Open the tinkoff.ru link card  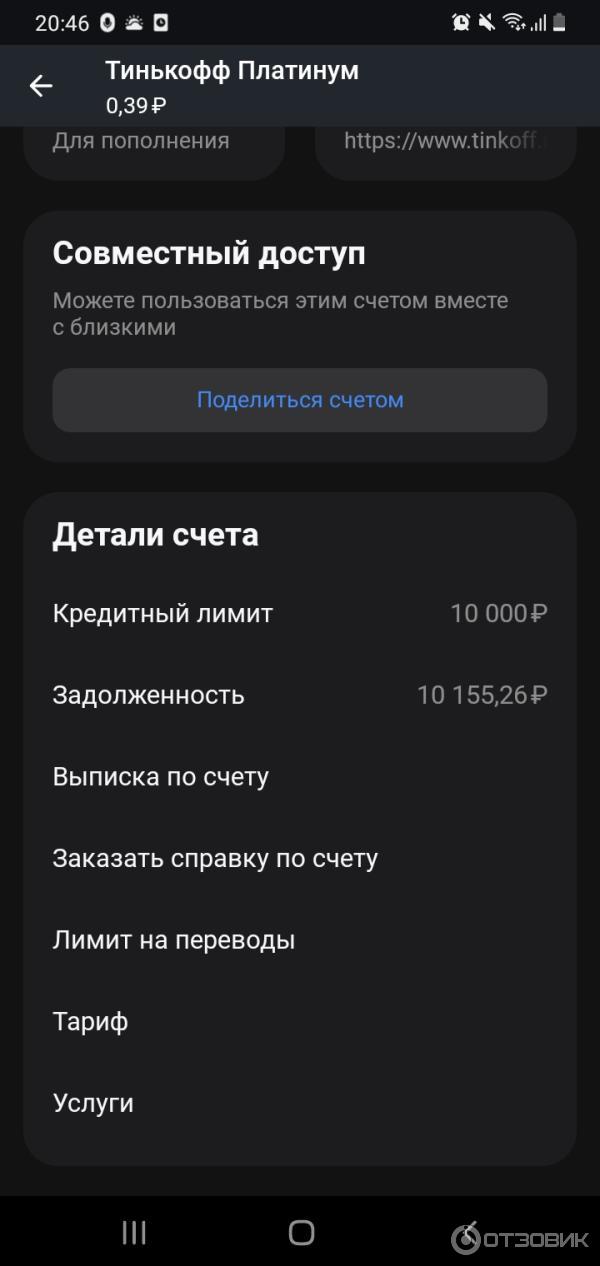click(x=445, y=150)
